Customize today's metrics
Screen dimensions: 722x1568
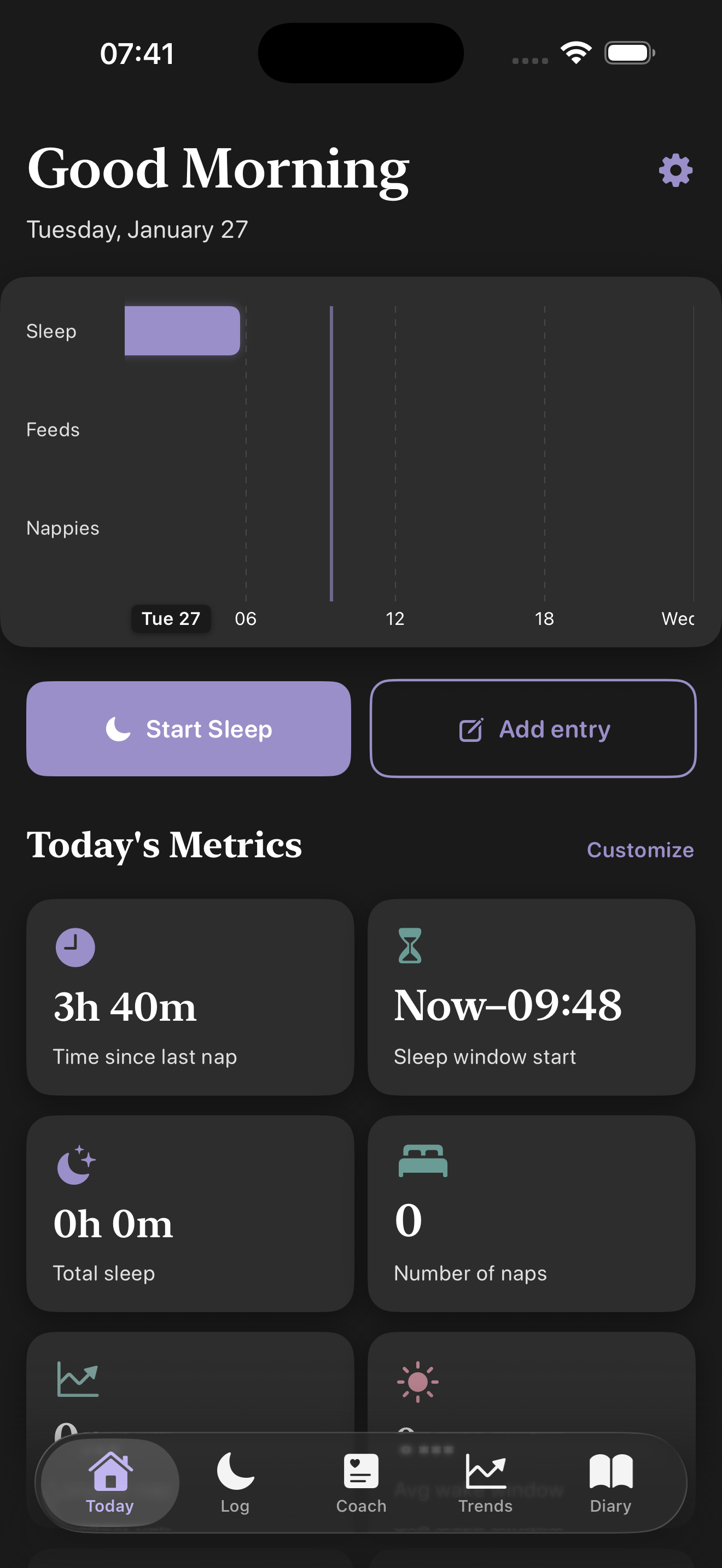tap(640, 850)
